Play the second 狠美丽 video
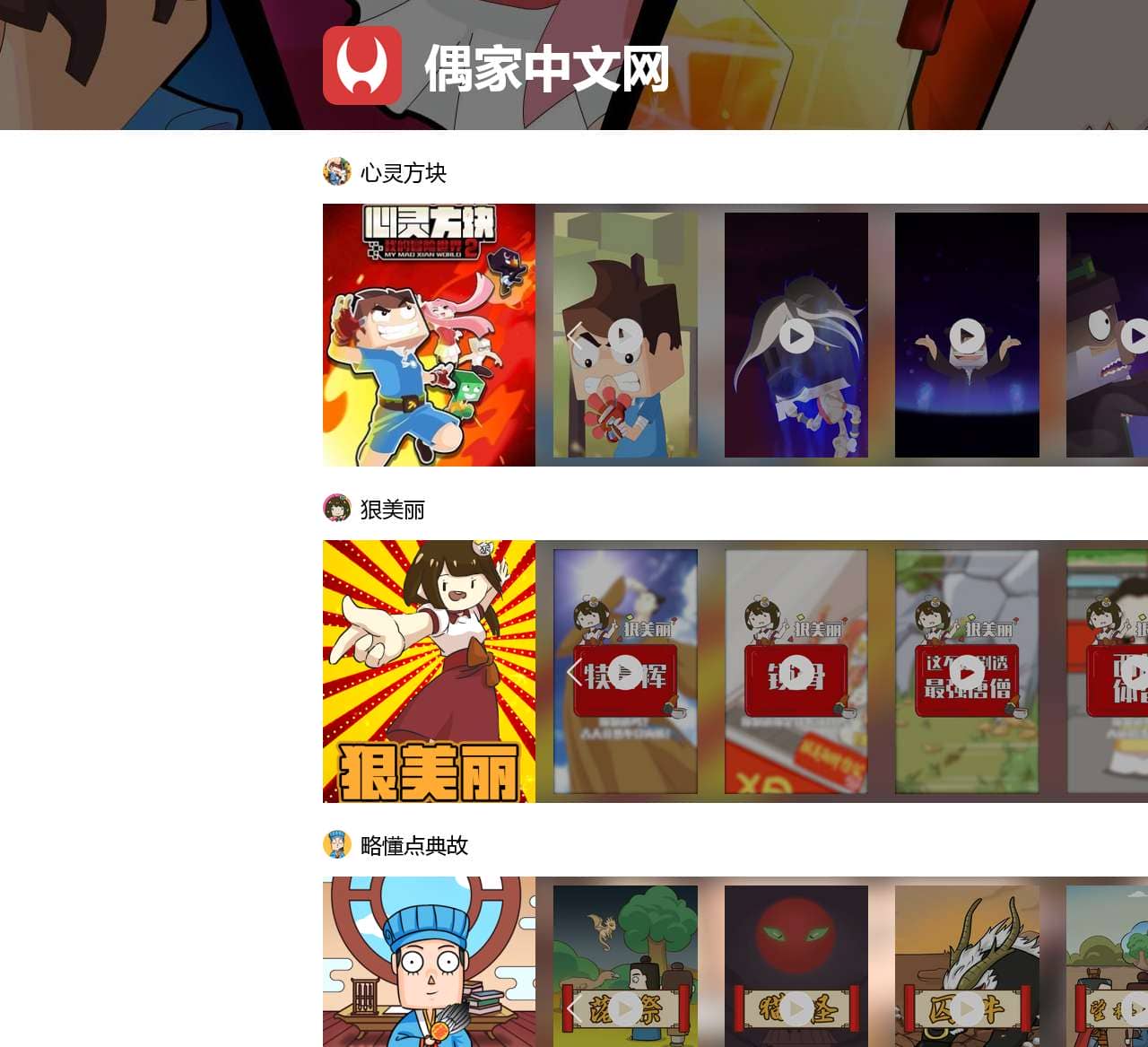 (796, 672)
